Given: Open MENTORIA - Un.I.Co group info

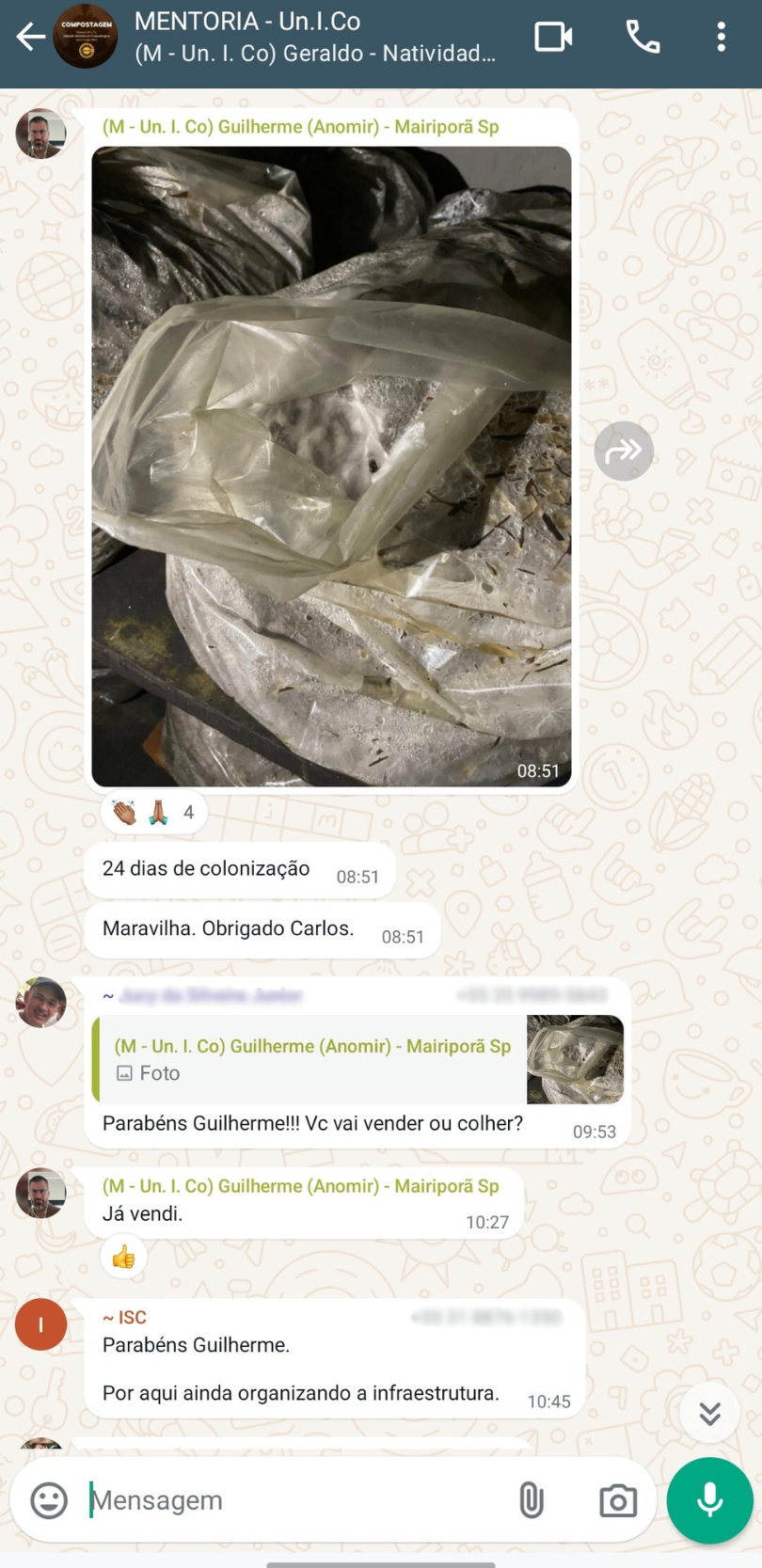Looking at the screenshot, I should click(x=315, y=38).
